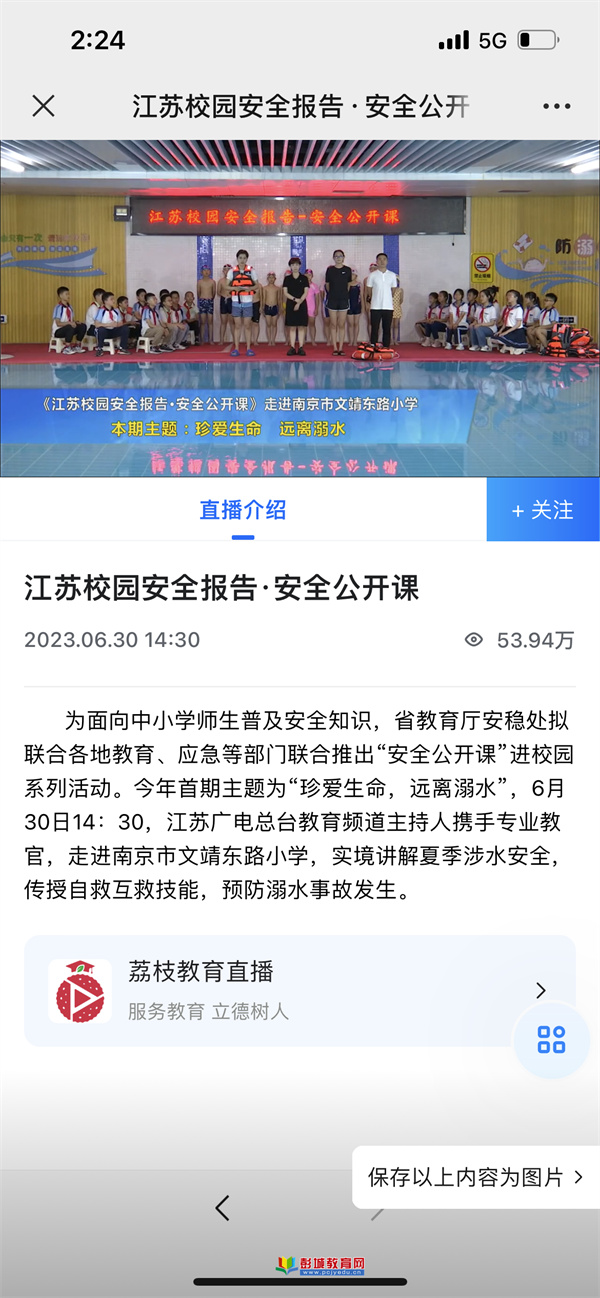Switch to the 直播介绍 tab
This screenshot has width=600, height=1298.
[x=243, y=510]
